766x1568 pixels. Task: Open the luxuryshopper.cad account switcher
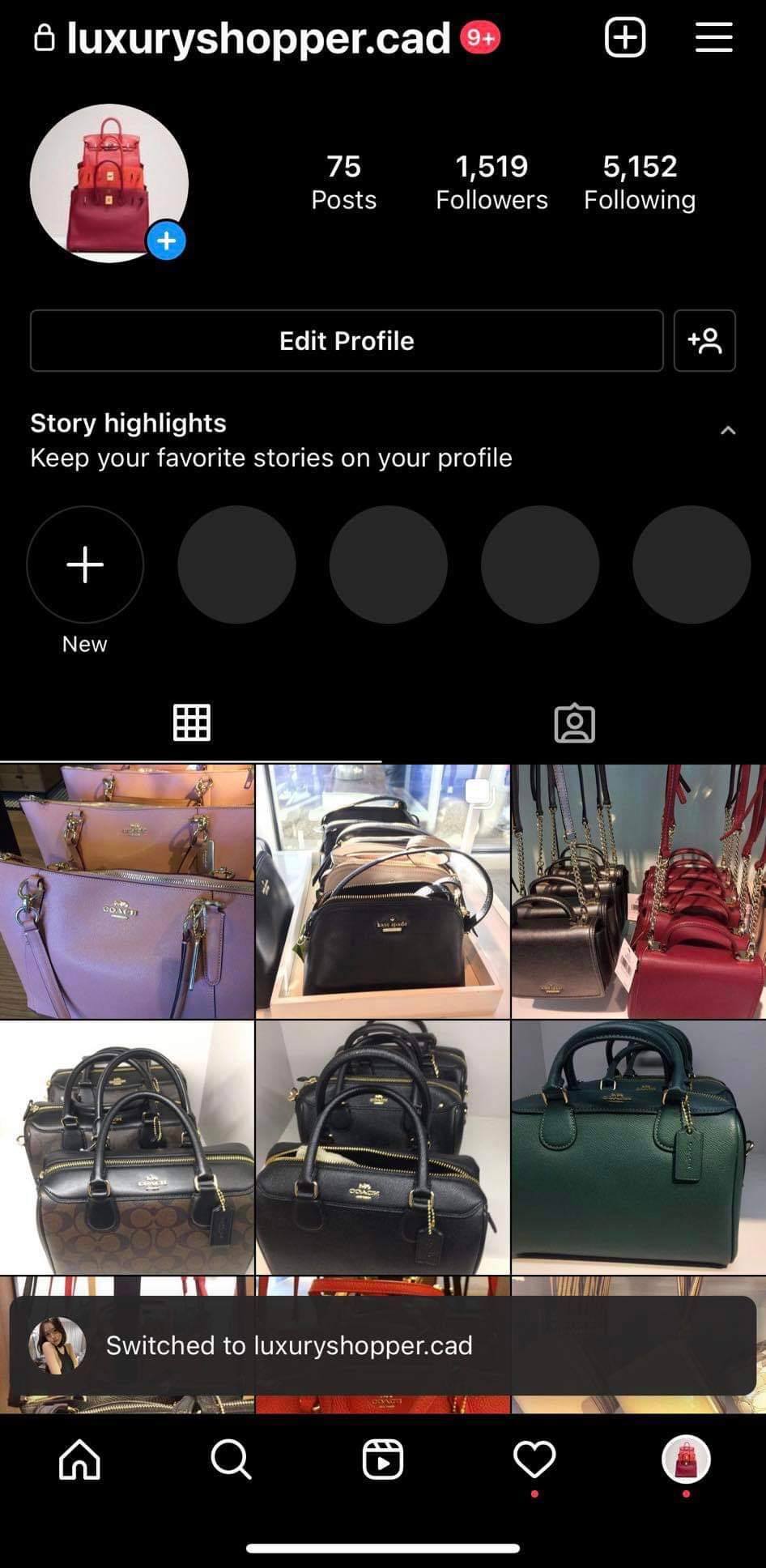pyautogui.click(x=257, y=38)
